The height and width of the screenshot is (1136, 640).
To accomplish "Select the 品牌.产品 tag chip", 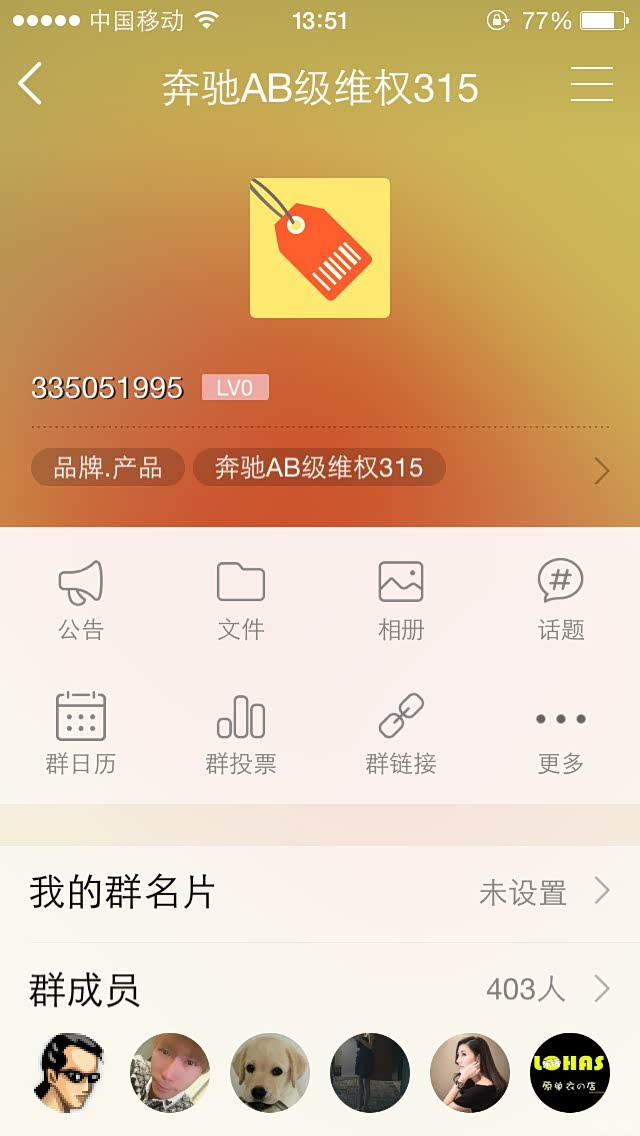I will pyautogui.click(x=108, y=467).
